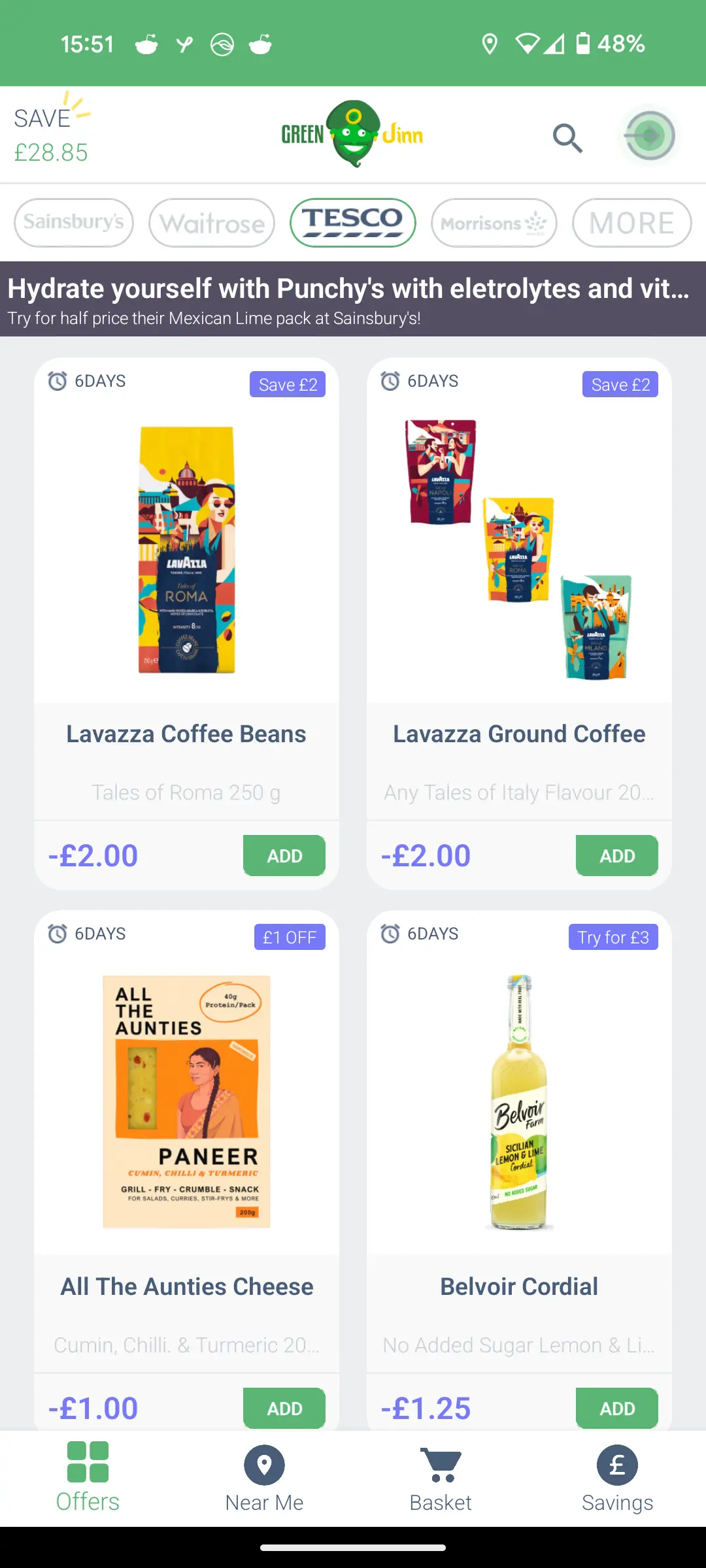
Task: Show Morrisons offers
Action: tap(494, 223)
